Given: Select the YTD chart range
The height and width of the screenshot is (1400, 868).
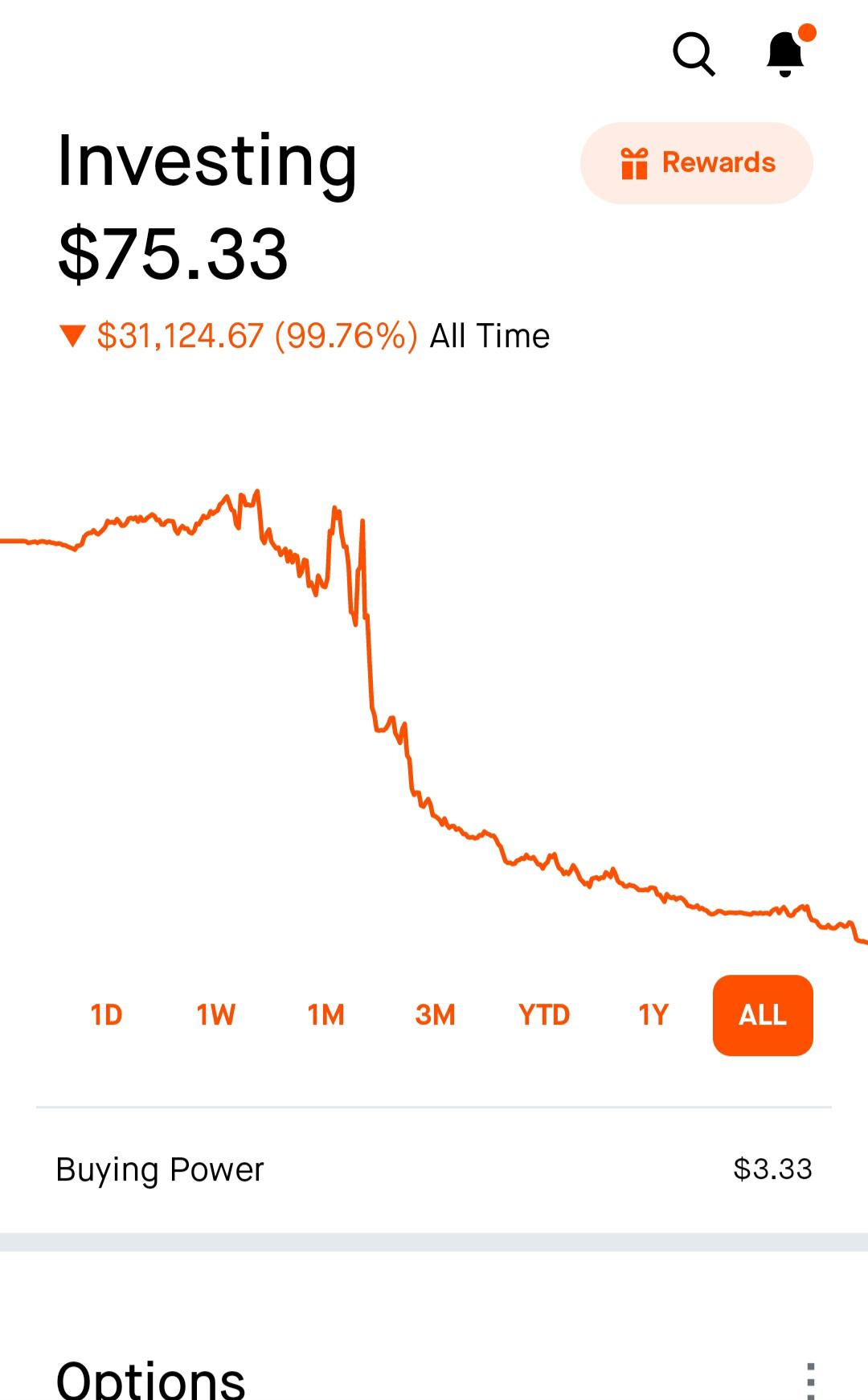Looking at the screenshot, I should pyautogui.click(x=544, y=1015).
